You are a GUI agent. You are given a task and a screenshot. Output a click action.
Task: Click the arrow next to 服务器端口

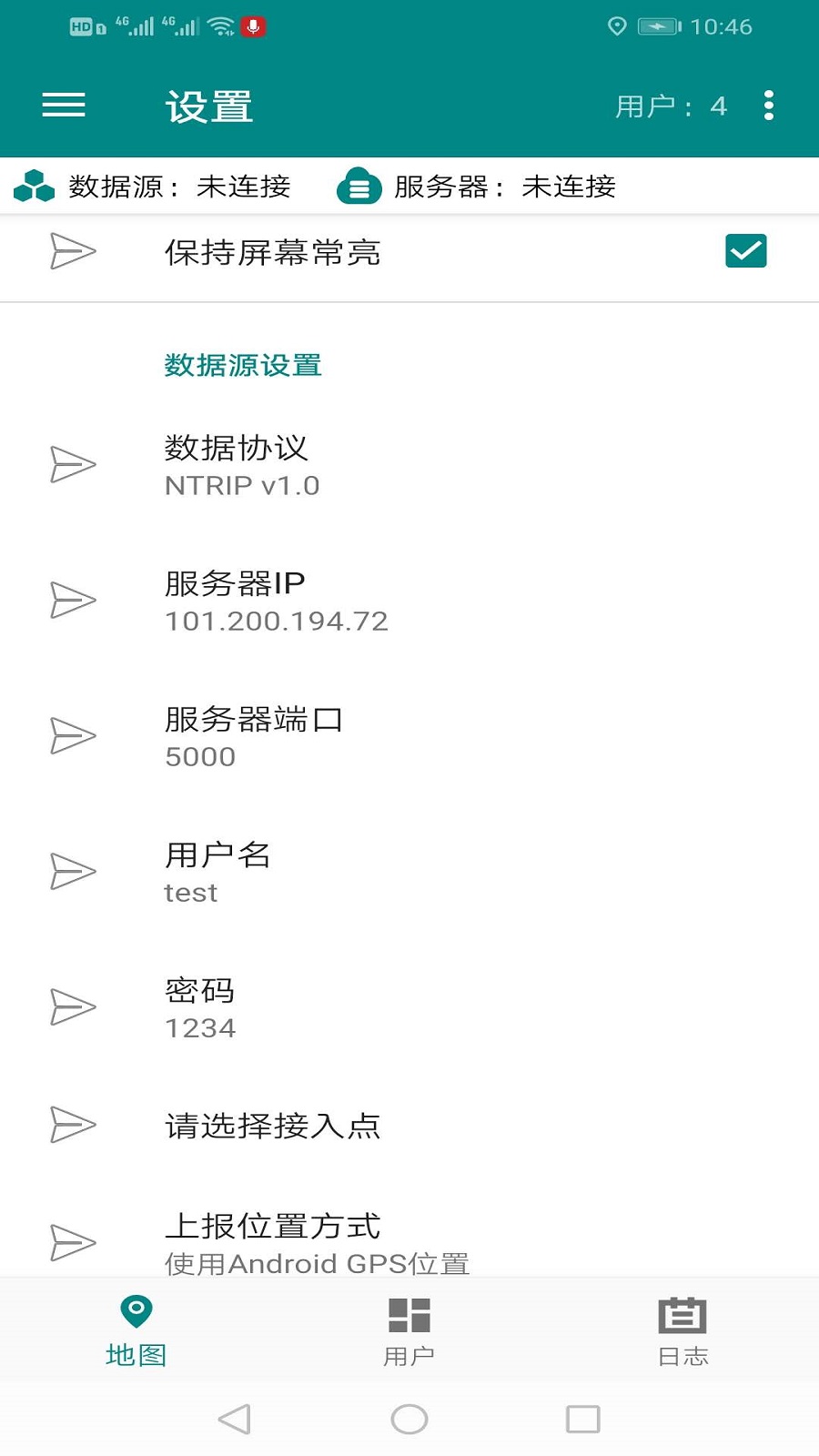(x=74, y=735)
